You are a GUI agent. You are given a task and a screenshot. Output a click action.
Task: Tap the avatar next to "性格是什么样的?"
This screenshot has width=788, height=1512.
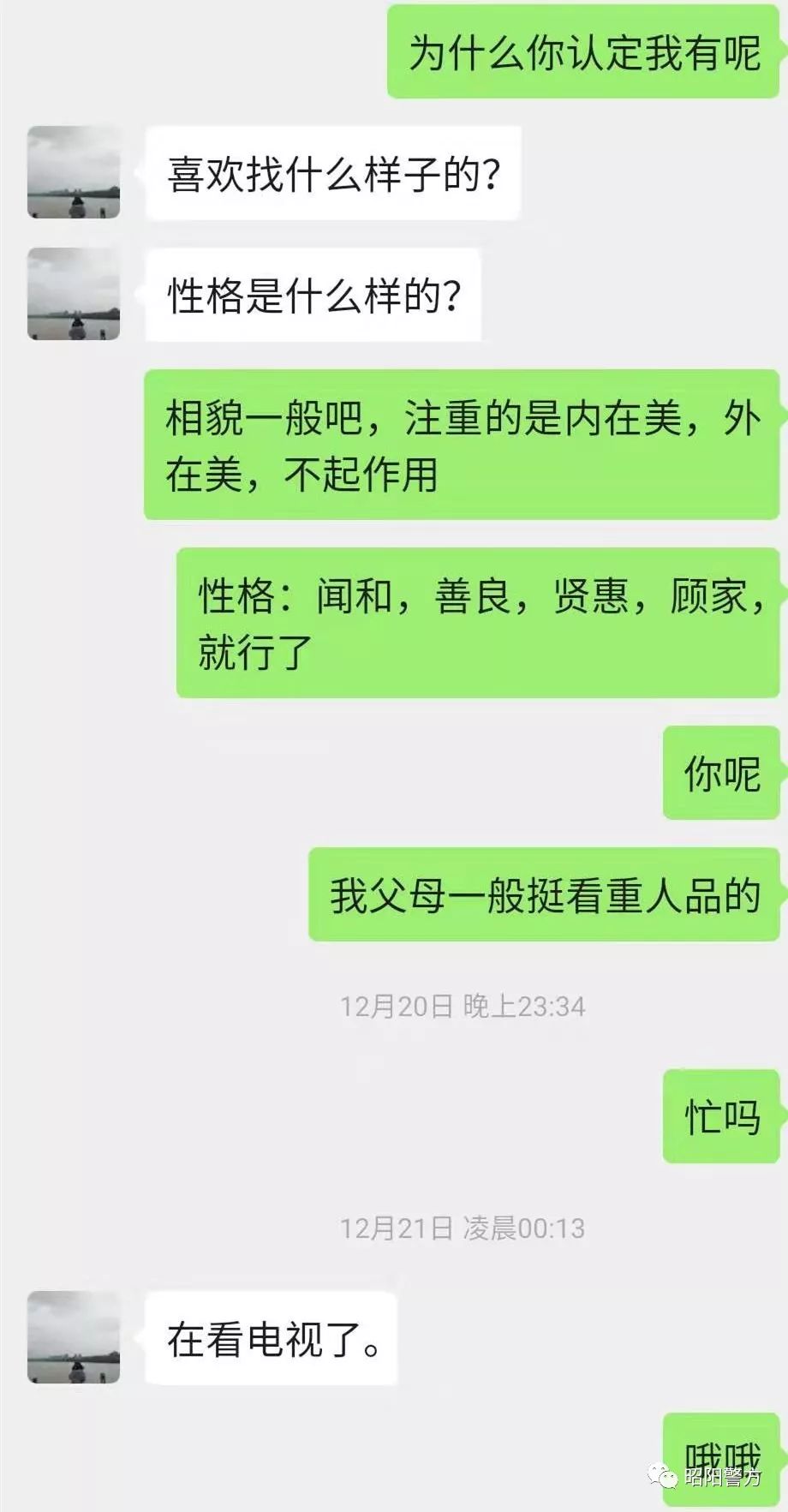click(74, 294)
